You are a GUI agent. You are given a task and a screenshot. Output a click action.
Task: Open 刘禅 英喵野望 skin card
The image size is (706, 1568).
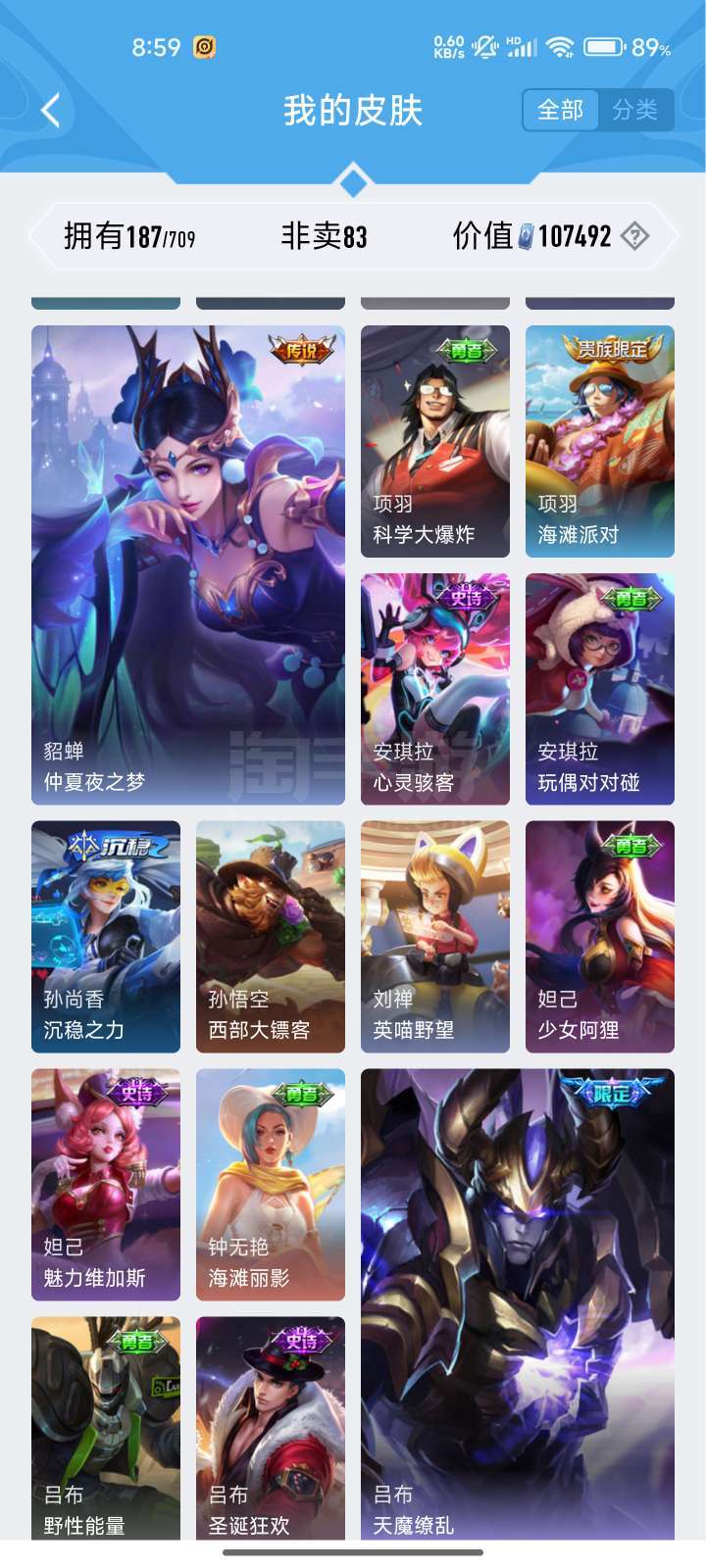[435, 937]
